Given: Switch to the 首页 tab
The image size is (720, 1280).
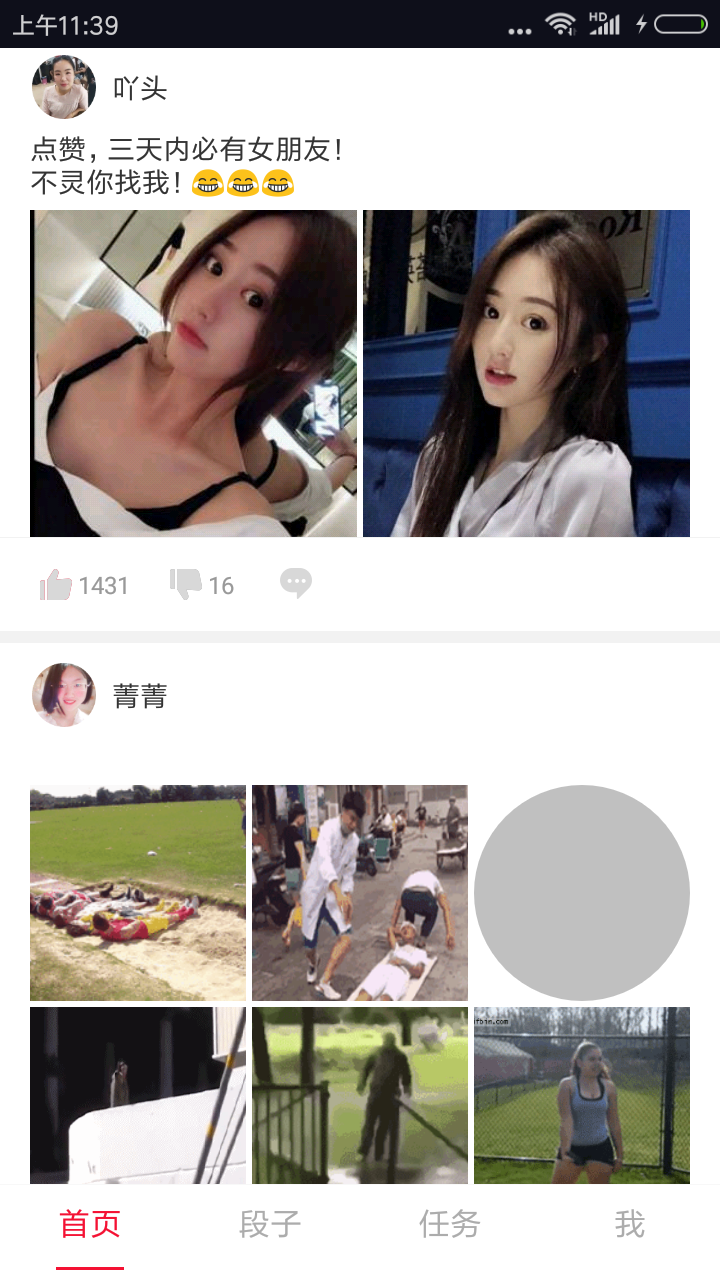Looking at the screenshot, I should [90, 1224].
